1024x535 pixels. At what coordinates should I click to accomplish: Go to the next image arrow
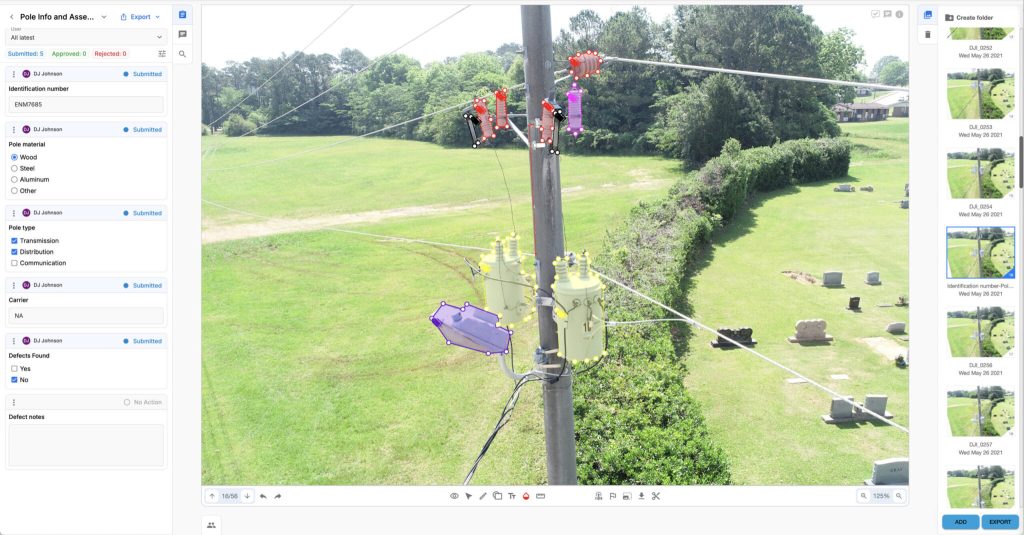247,496
